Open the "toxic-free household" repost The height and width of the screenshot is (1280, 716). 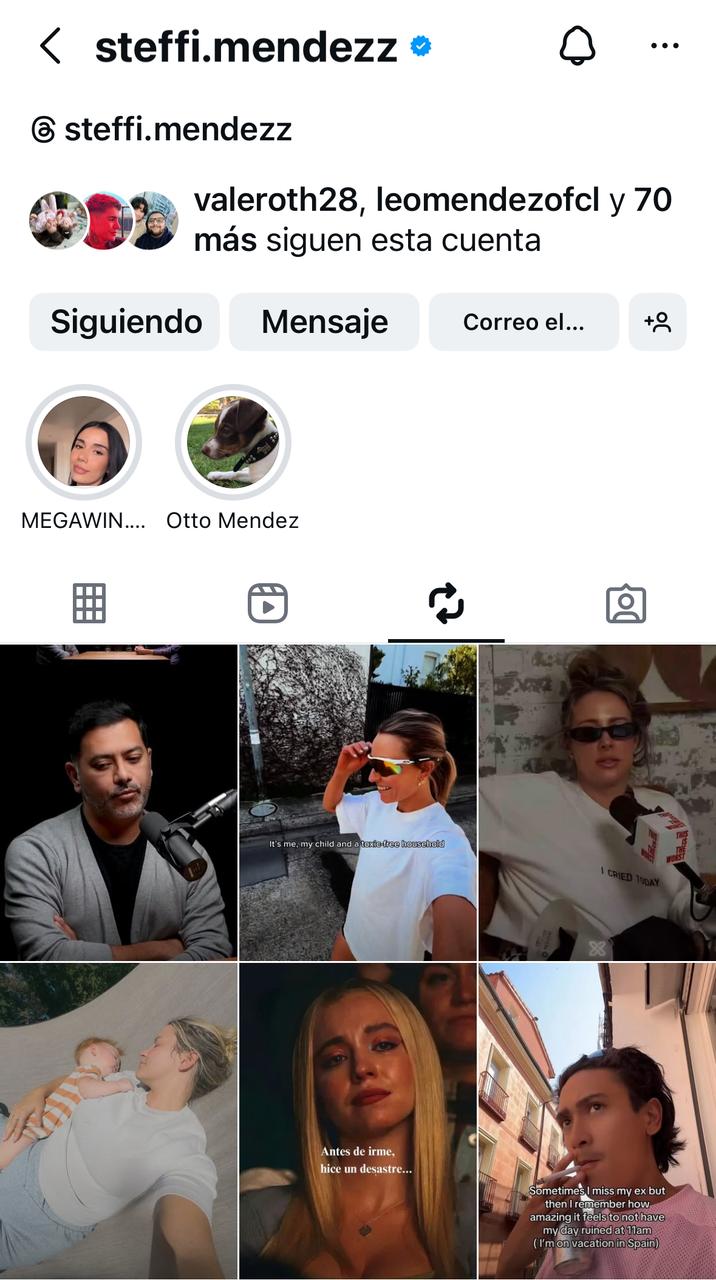357,802
